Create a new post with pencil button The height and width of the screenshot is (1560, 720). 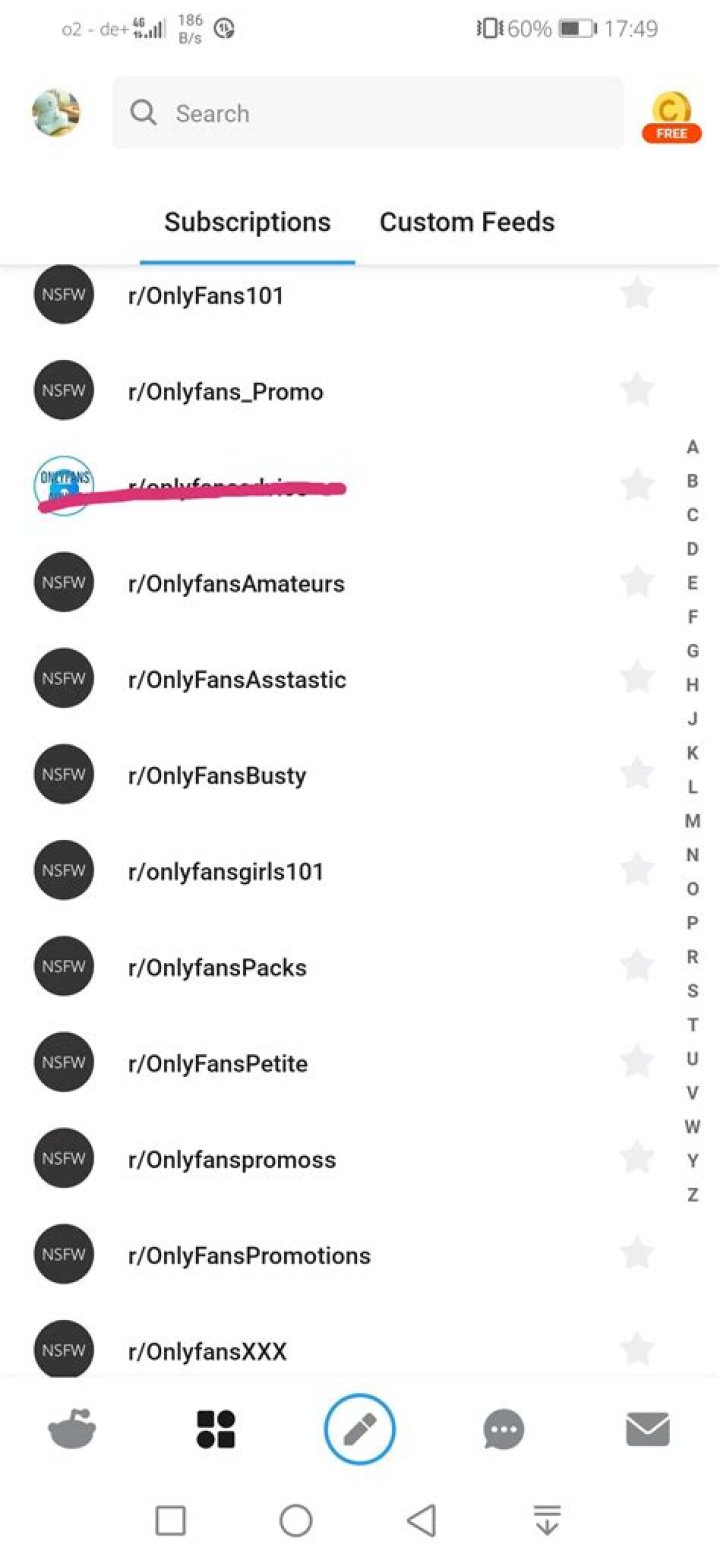(x=360, y=1429)
